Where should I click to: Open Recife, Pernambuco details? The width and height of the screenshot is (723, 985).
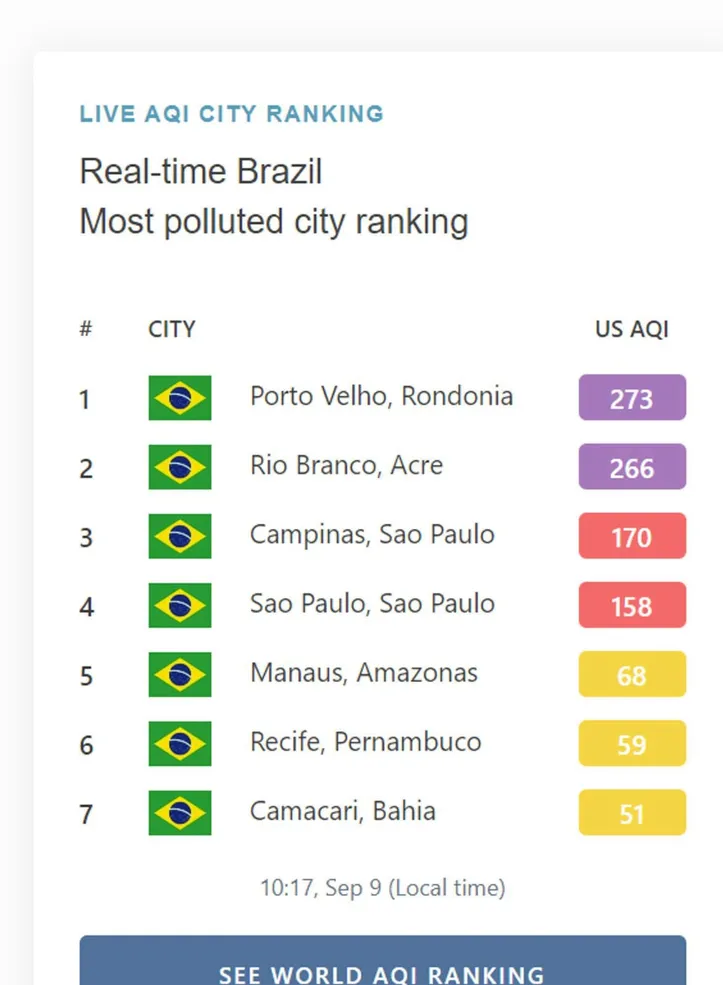tap(365, 742)
